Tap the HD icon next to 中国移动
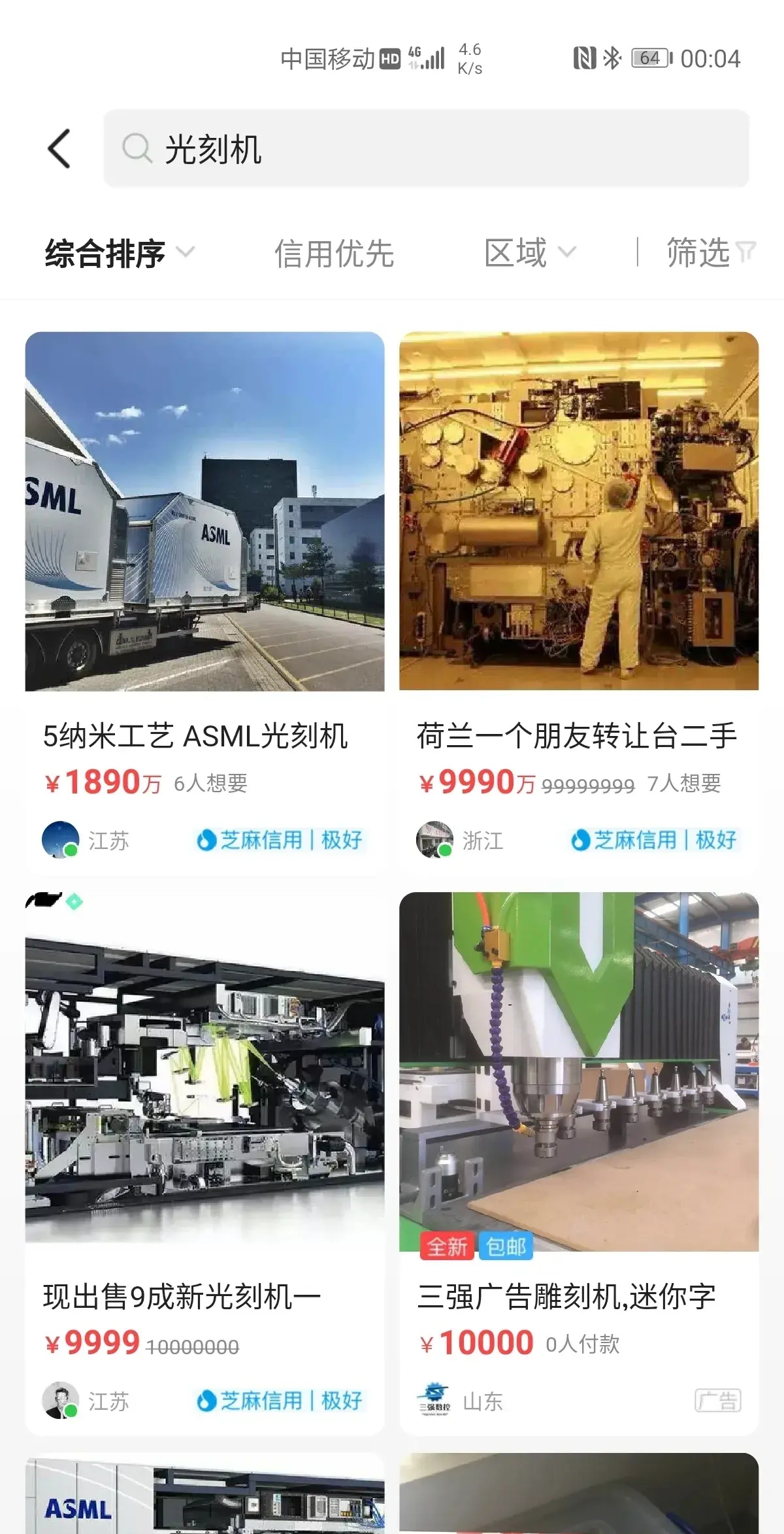This screenshot has height=1534, width=784. 390,58
